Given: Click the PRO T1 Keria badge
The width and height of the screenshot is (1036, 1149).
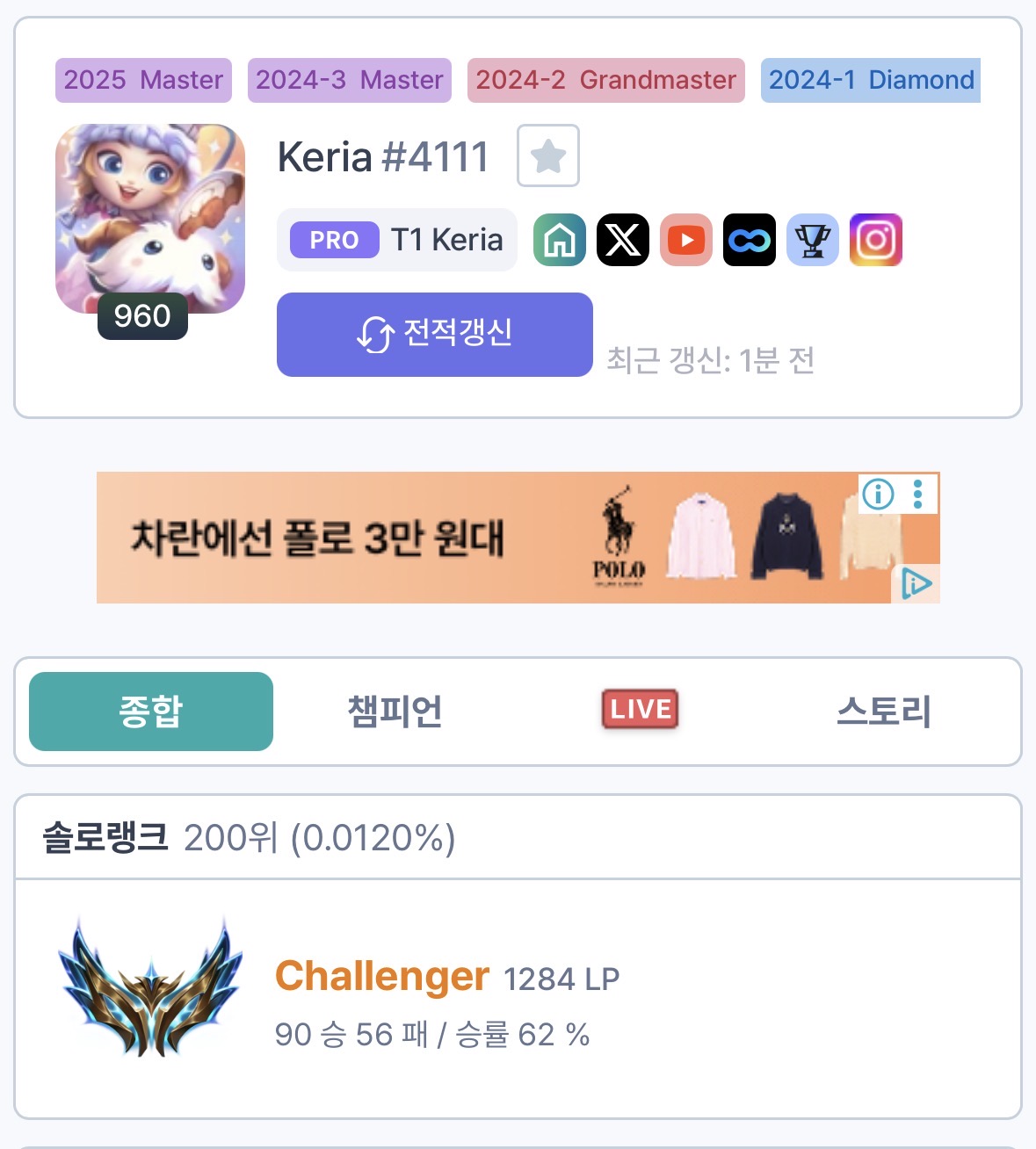Looking at the screenshot, I should point(396,240).
